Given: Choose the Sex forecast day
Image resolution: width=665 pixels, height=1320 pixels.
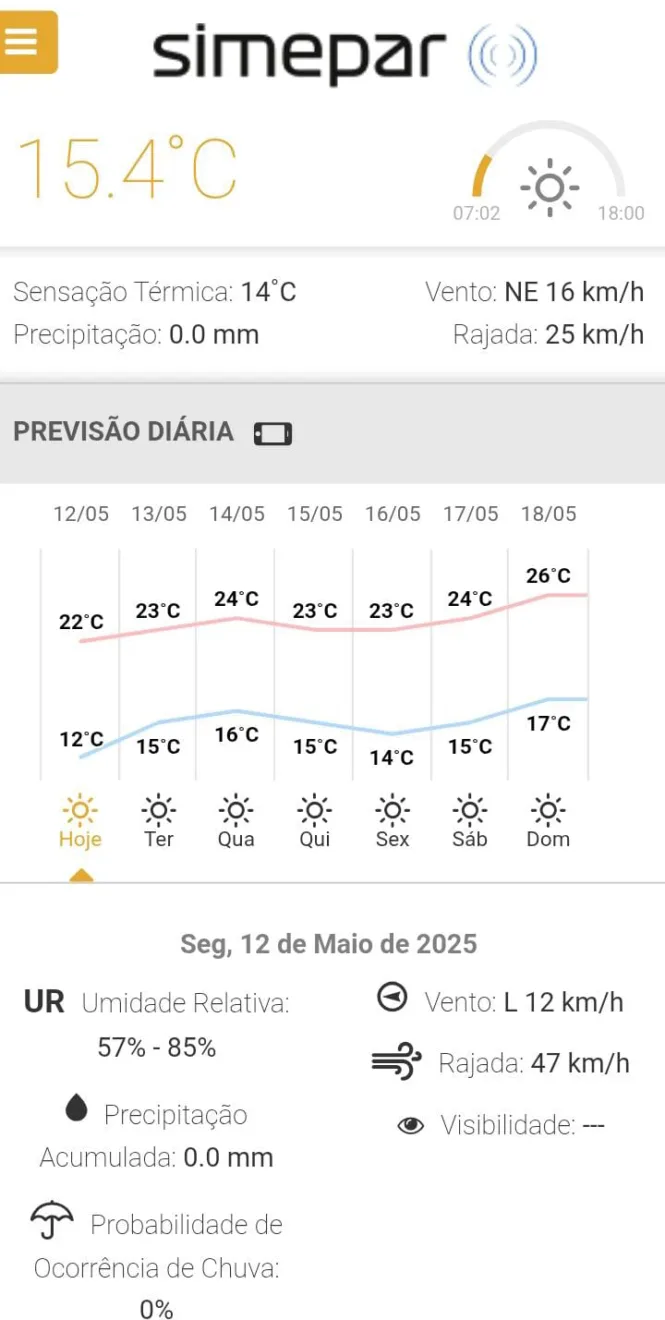Looking at the screenshot, I should click(392, 821).
